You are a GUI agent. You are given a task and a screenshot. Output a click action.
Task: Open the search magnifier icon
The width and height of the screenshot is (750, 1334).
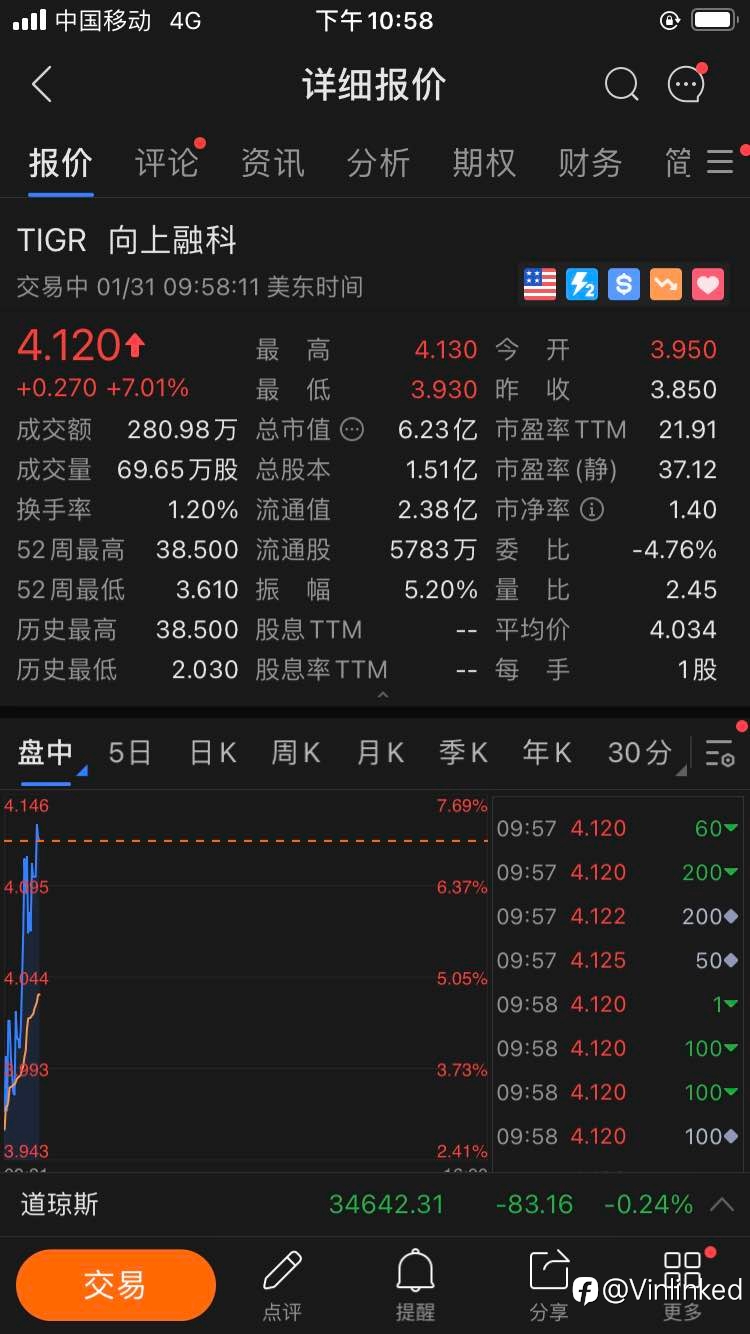[621, 85]
